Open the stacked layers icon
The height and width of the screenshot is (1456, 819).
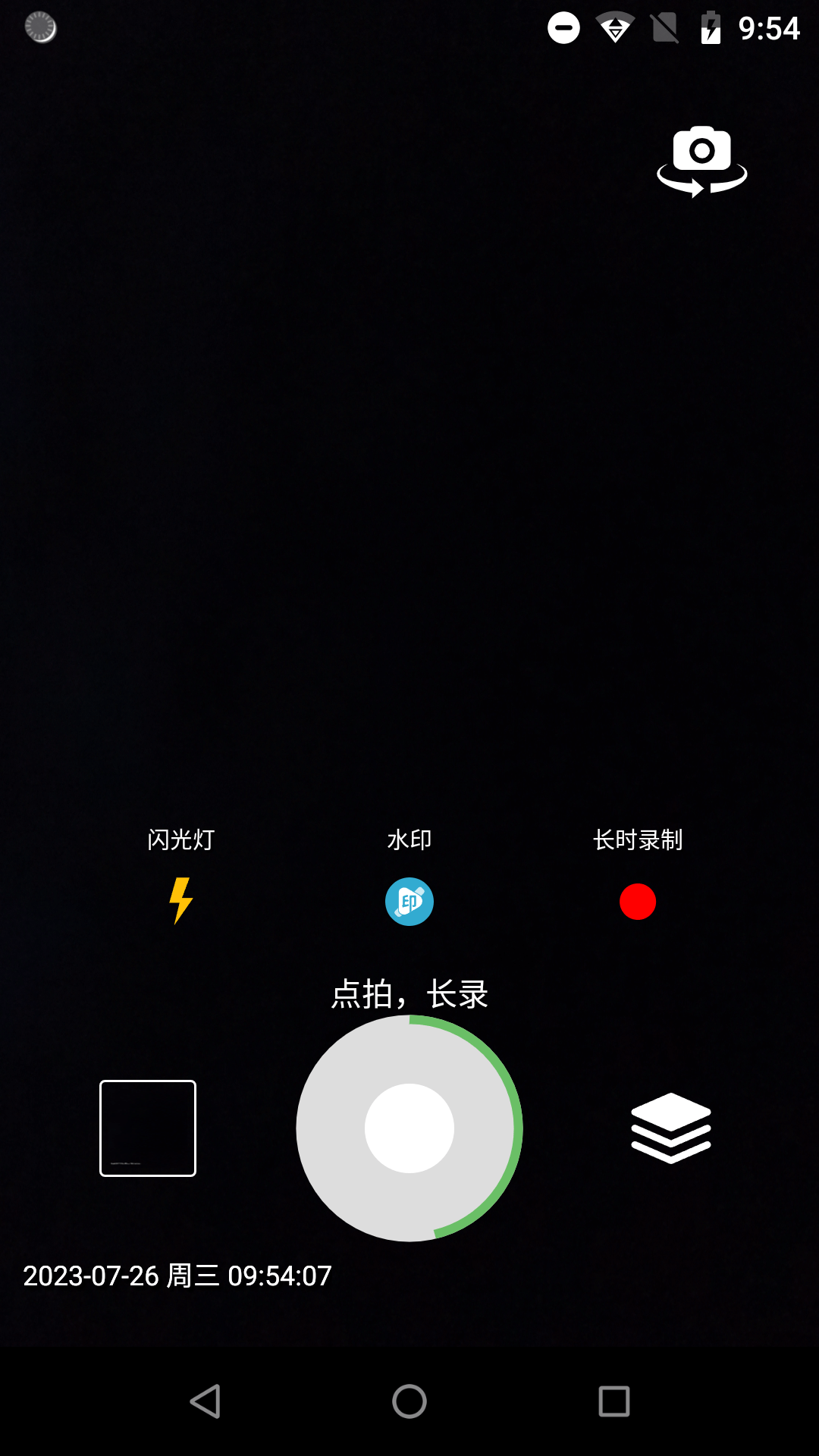(x=670, y=1129)
